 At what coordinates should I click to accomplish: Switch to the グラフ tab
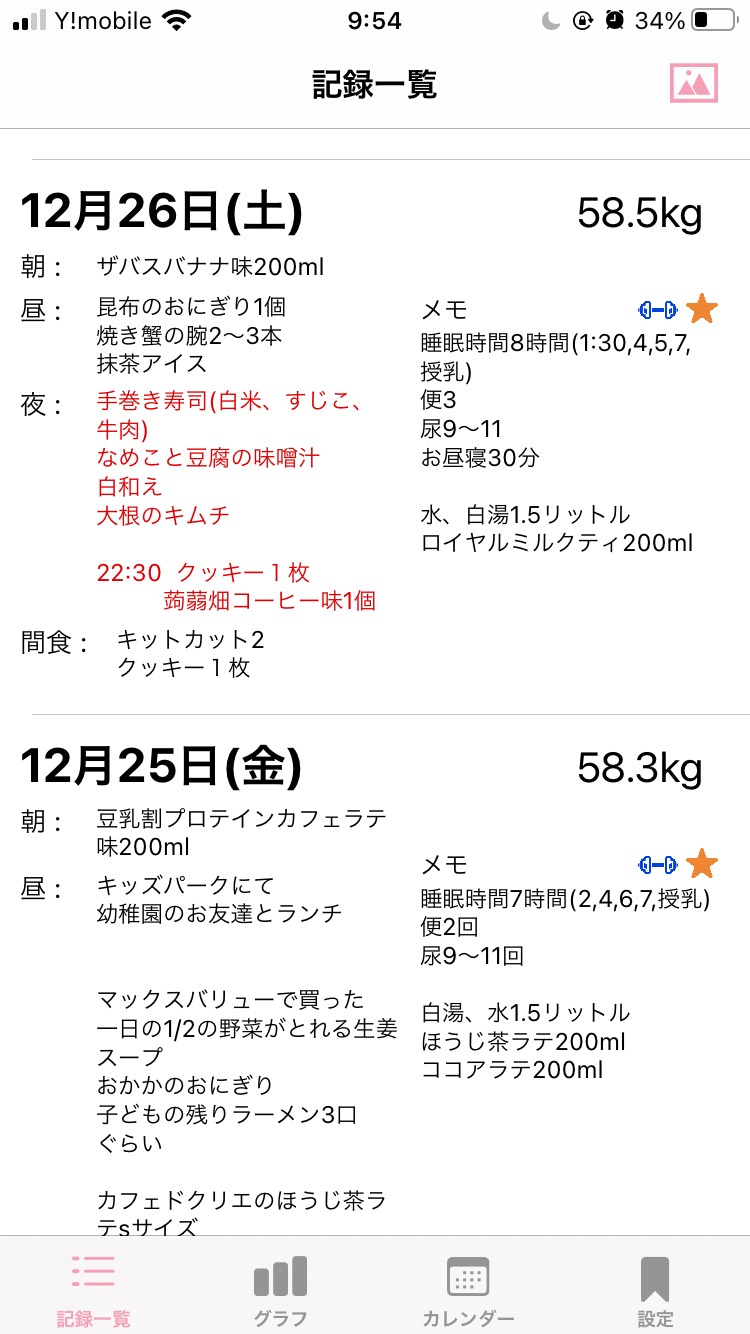click(x=280, y=1290)
